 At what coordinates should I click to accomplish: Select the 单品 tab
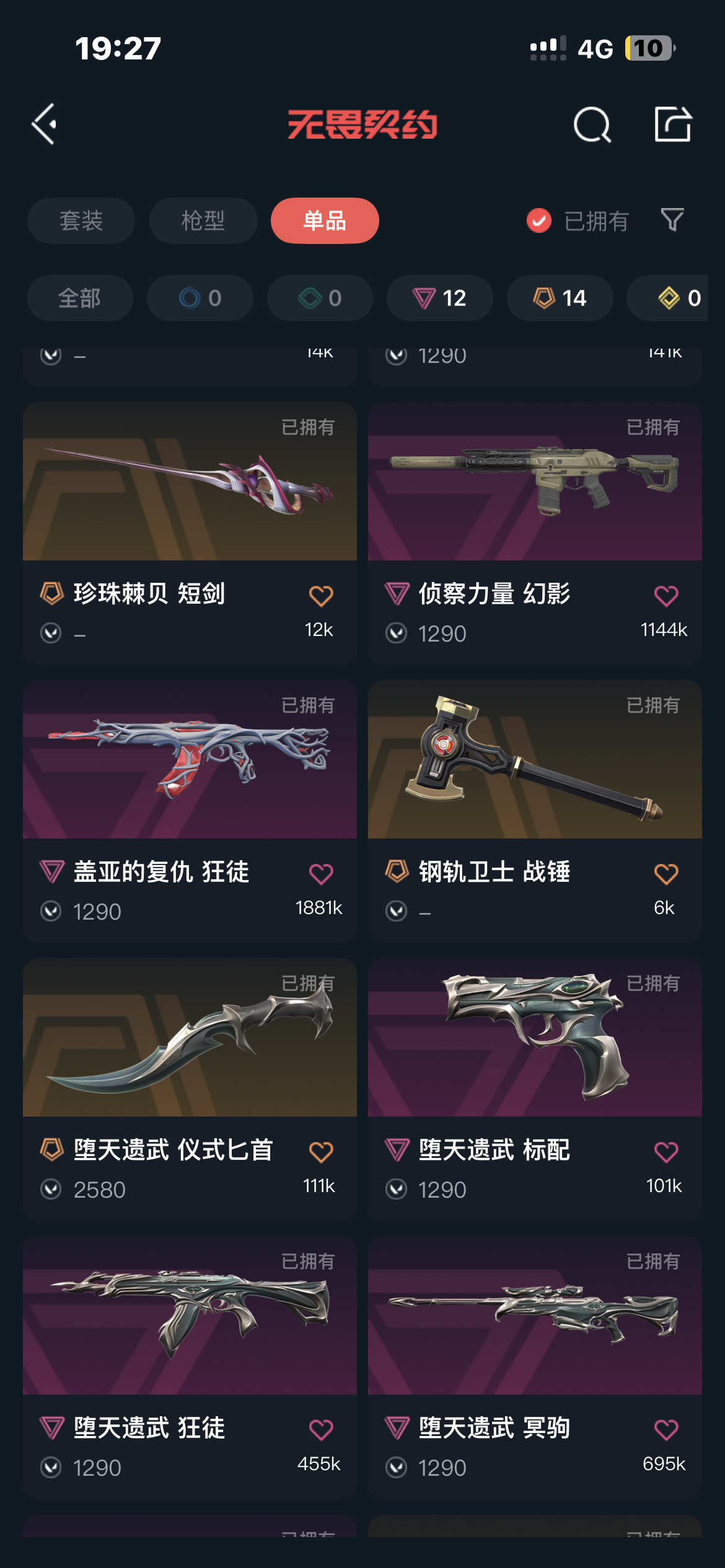(325, 221)
